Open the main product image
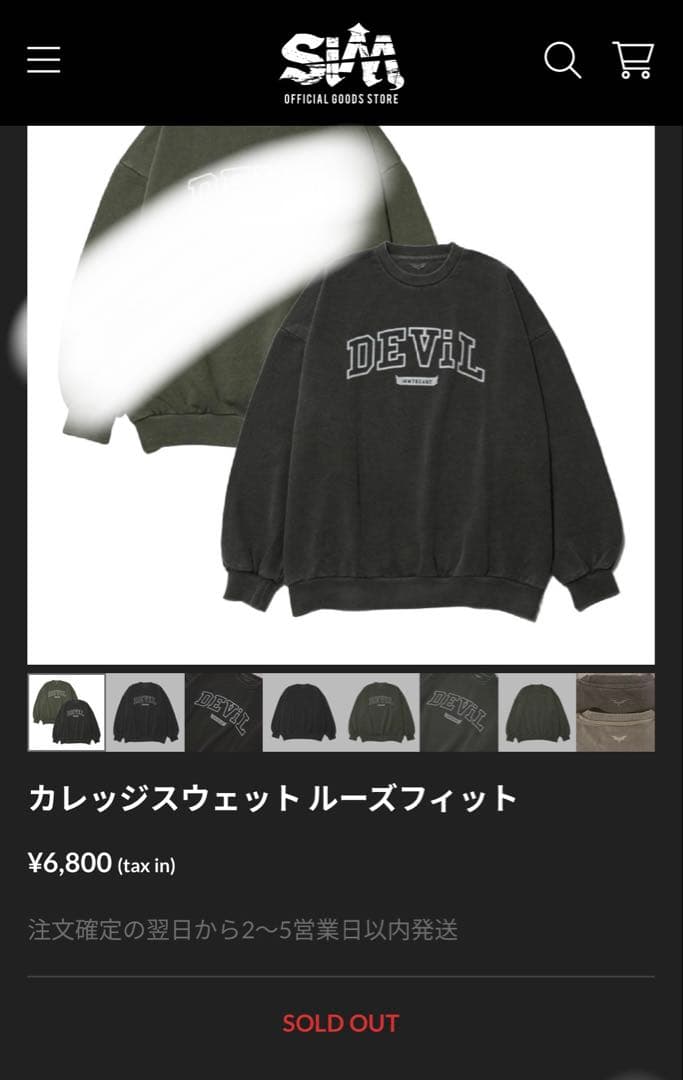This screenshot has height=1080, width=683. click(341, 395)
